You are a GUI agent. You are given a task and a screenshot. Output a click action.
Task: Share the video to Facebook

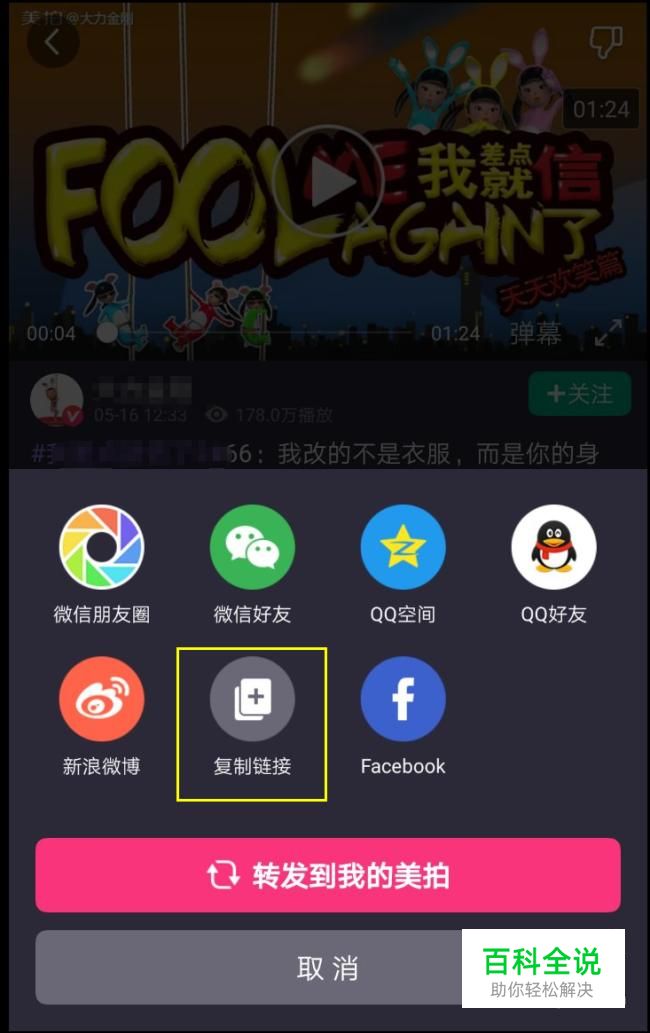click(403, 699)
